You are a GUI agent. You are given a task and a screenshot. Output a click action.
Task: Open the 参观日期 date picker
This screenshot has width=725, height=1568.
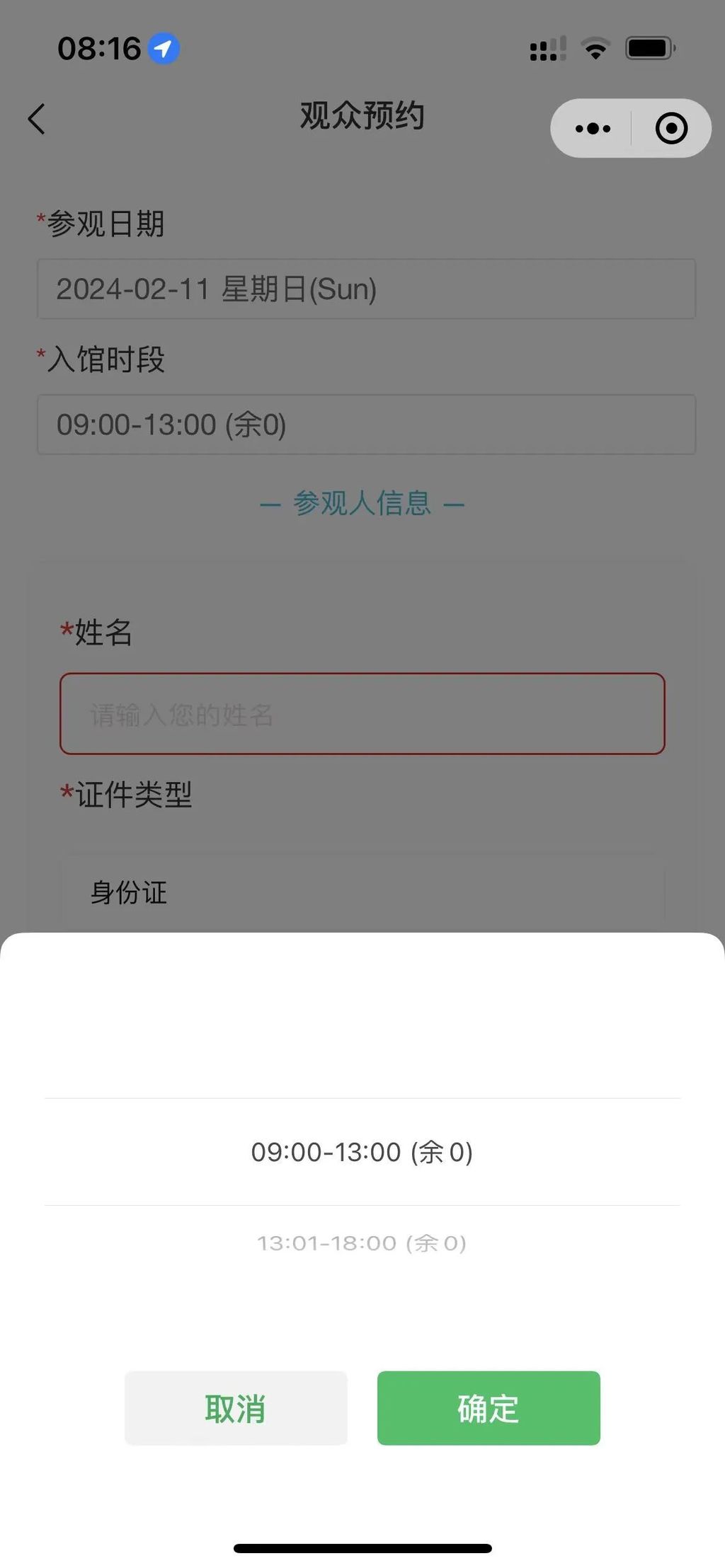[x=366, y=289]
